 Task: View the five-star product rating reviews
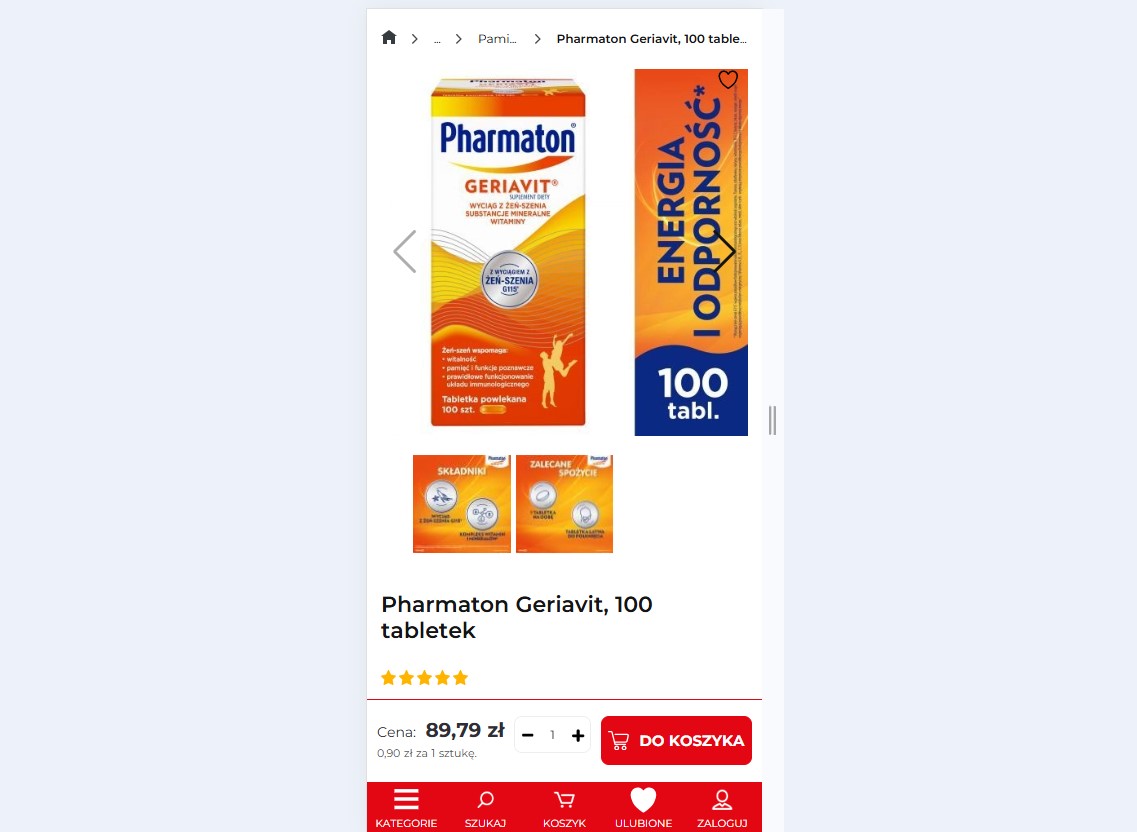tap(424, 678)
